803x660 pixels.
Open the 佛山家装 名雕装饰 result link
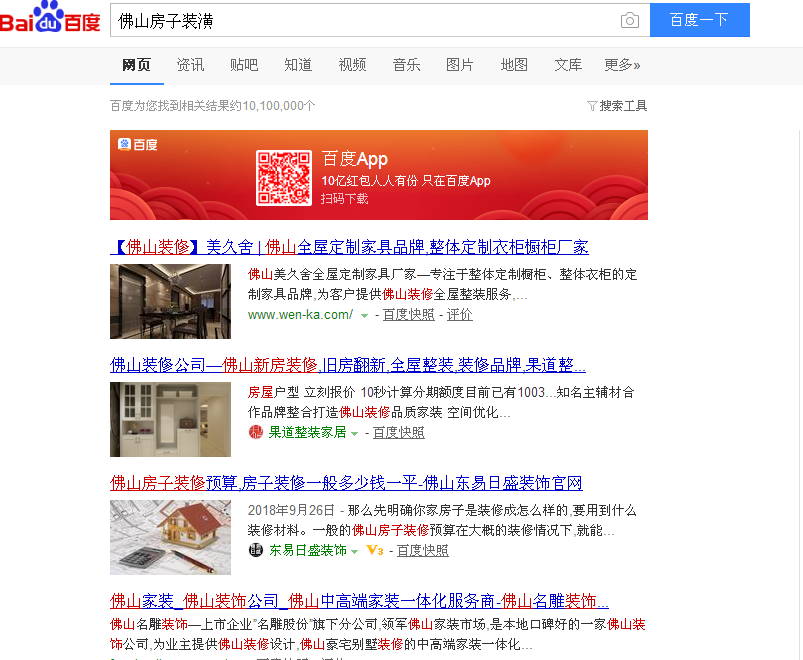pos(359,601)
